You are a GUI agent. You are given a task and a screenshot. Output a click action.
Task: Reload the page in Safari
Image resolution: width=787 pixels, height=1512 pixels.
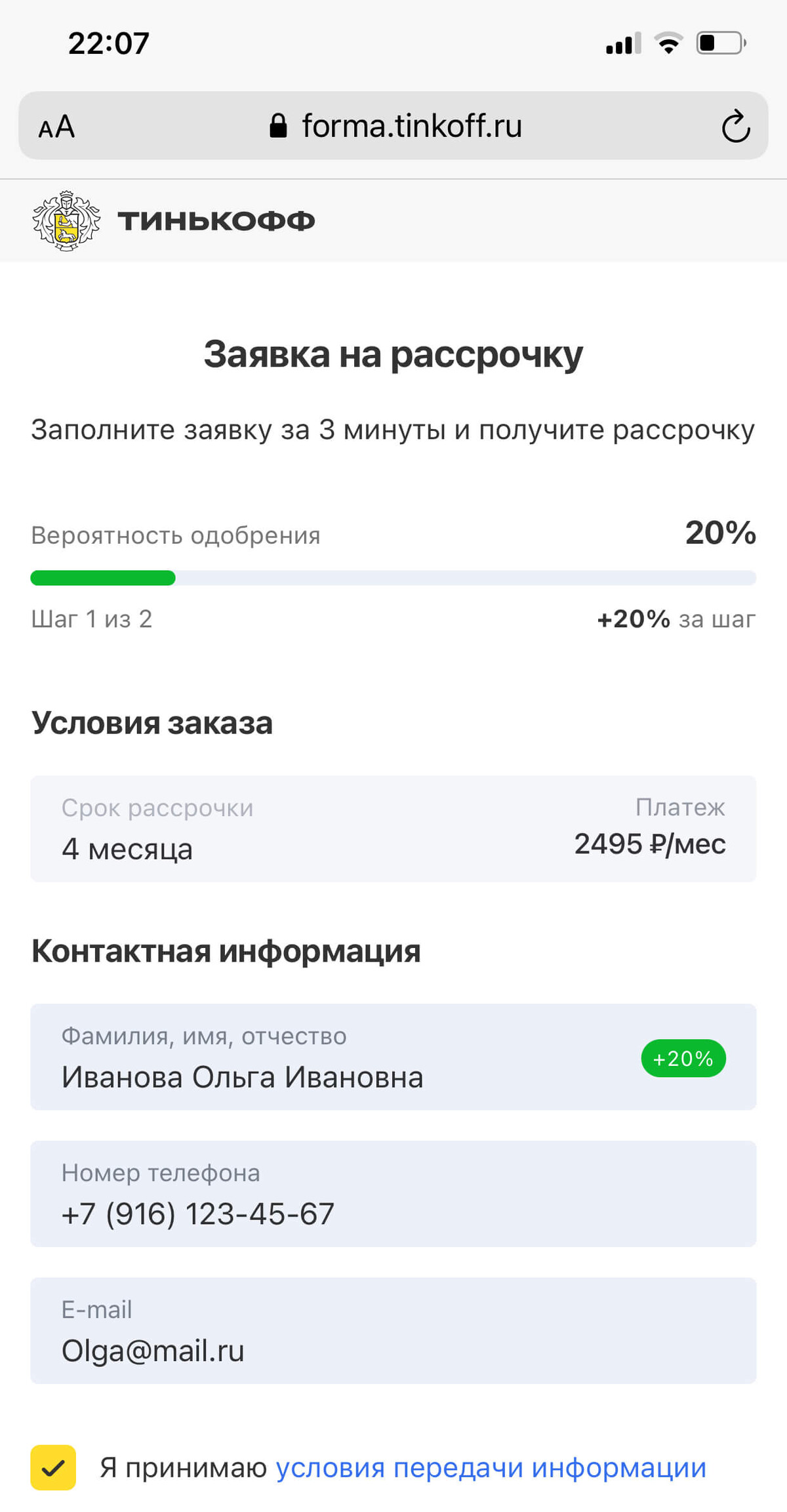coord(735,126)
